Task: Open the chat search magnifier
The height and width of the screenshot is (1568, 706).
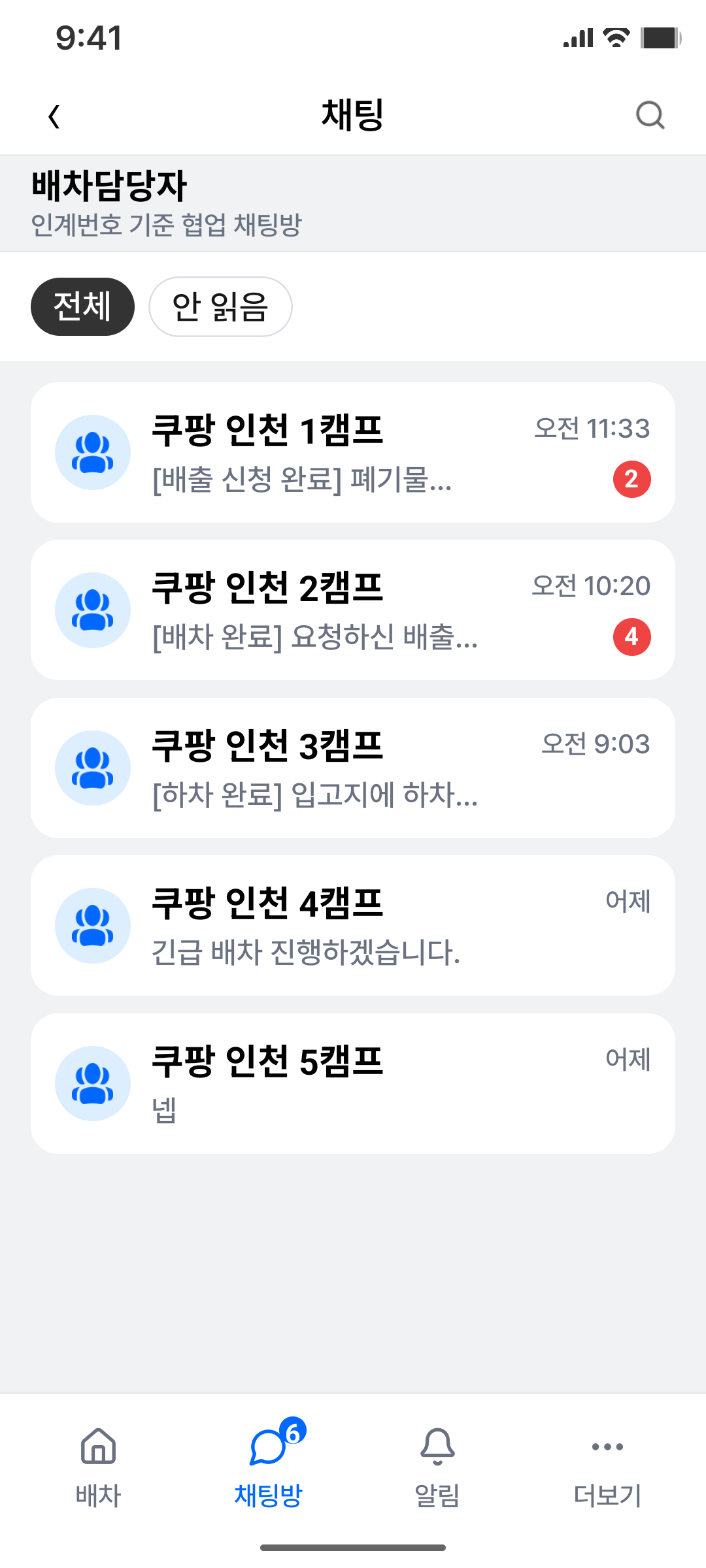Action: [x=650, y=116]
